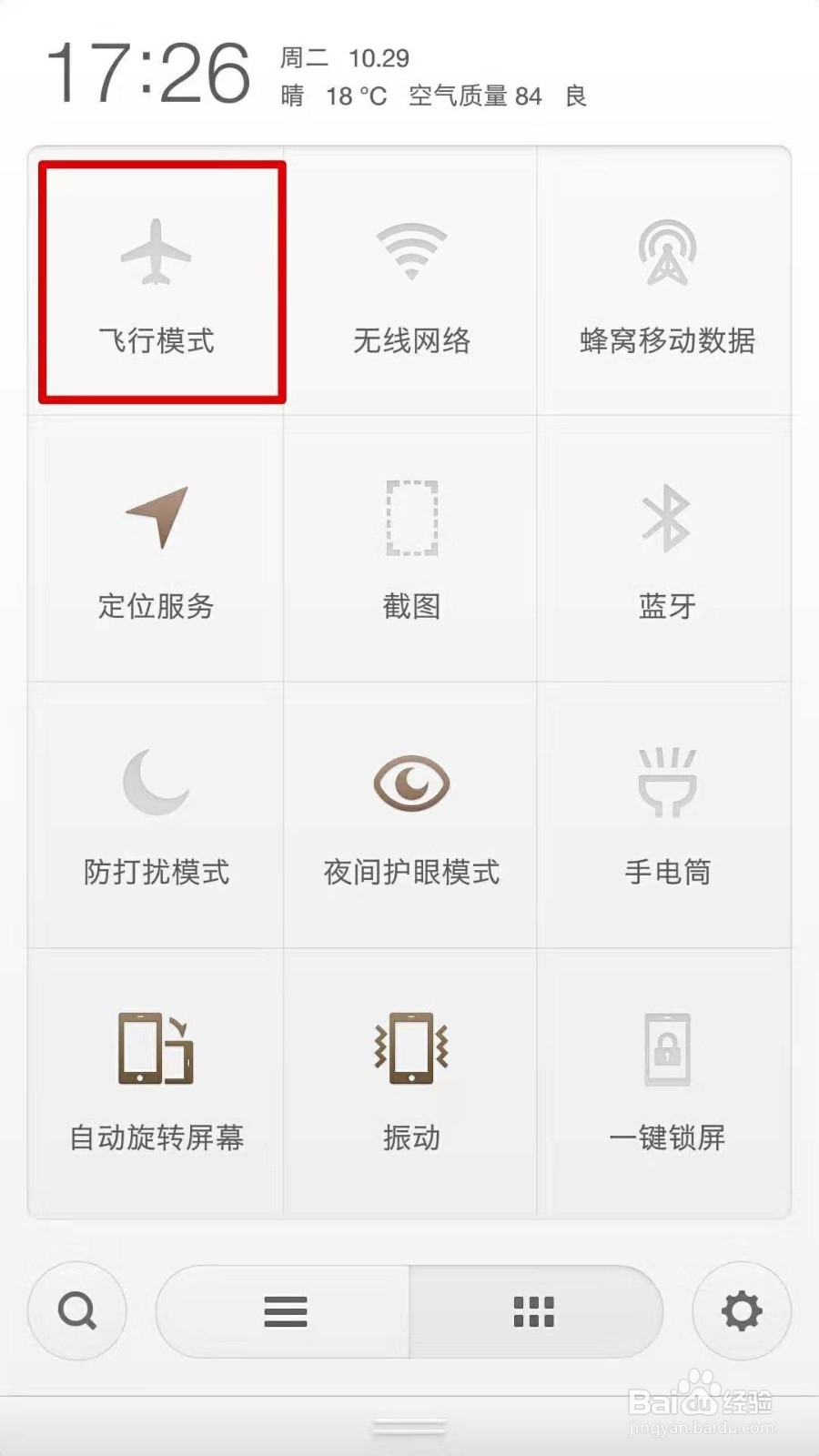Switch to list view layout
The width and height of the screenshot is (819, 1456).
[286, 1310]
